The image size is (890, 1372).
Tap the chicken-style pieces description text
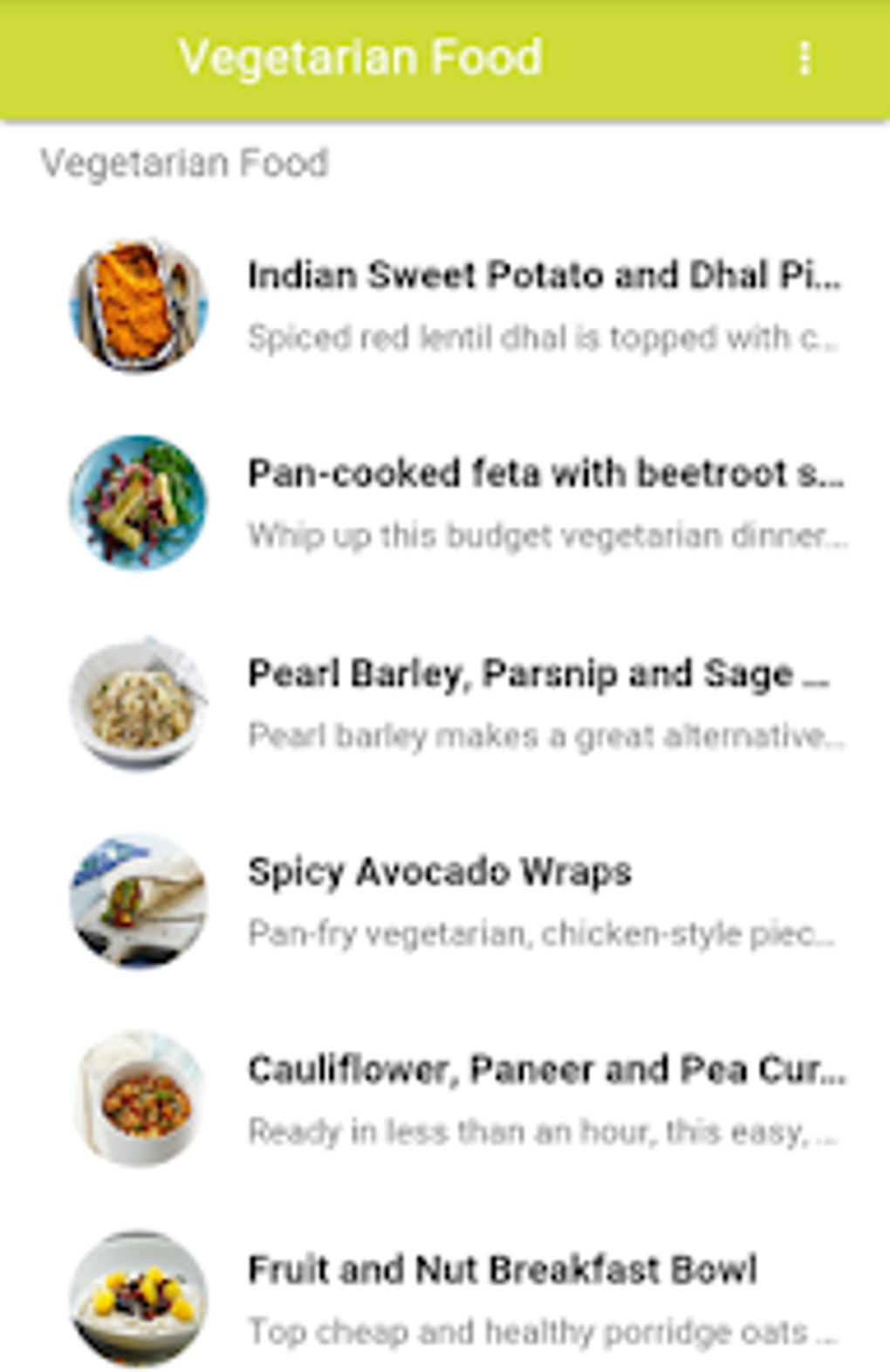coord(541,933)
